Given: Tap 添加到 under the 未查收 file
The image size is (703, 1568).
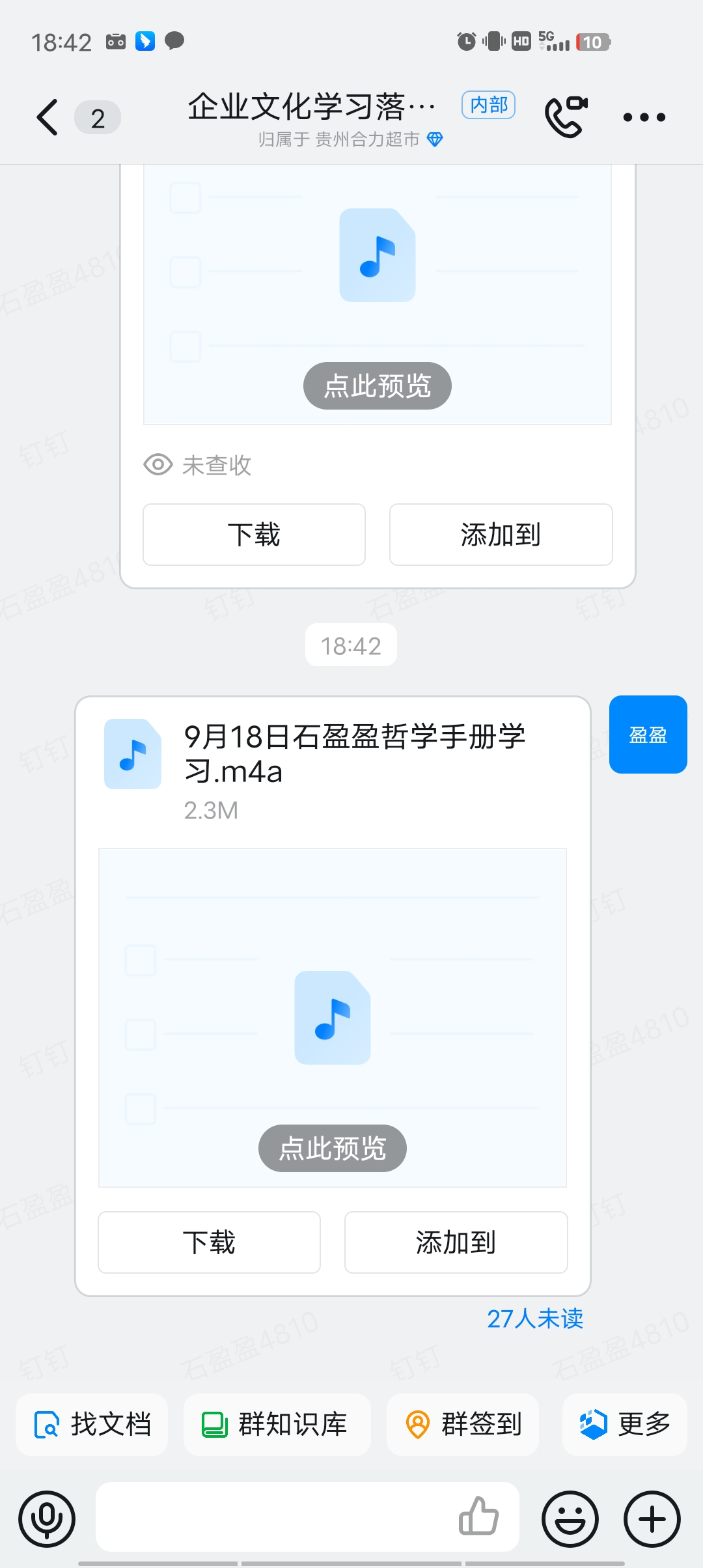Looking at the screenshot, I should click(501, 535).
